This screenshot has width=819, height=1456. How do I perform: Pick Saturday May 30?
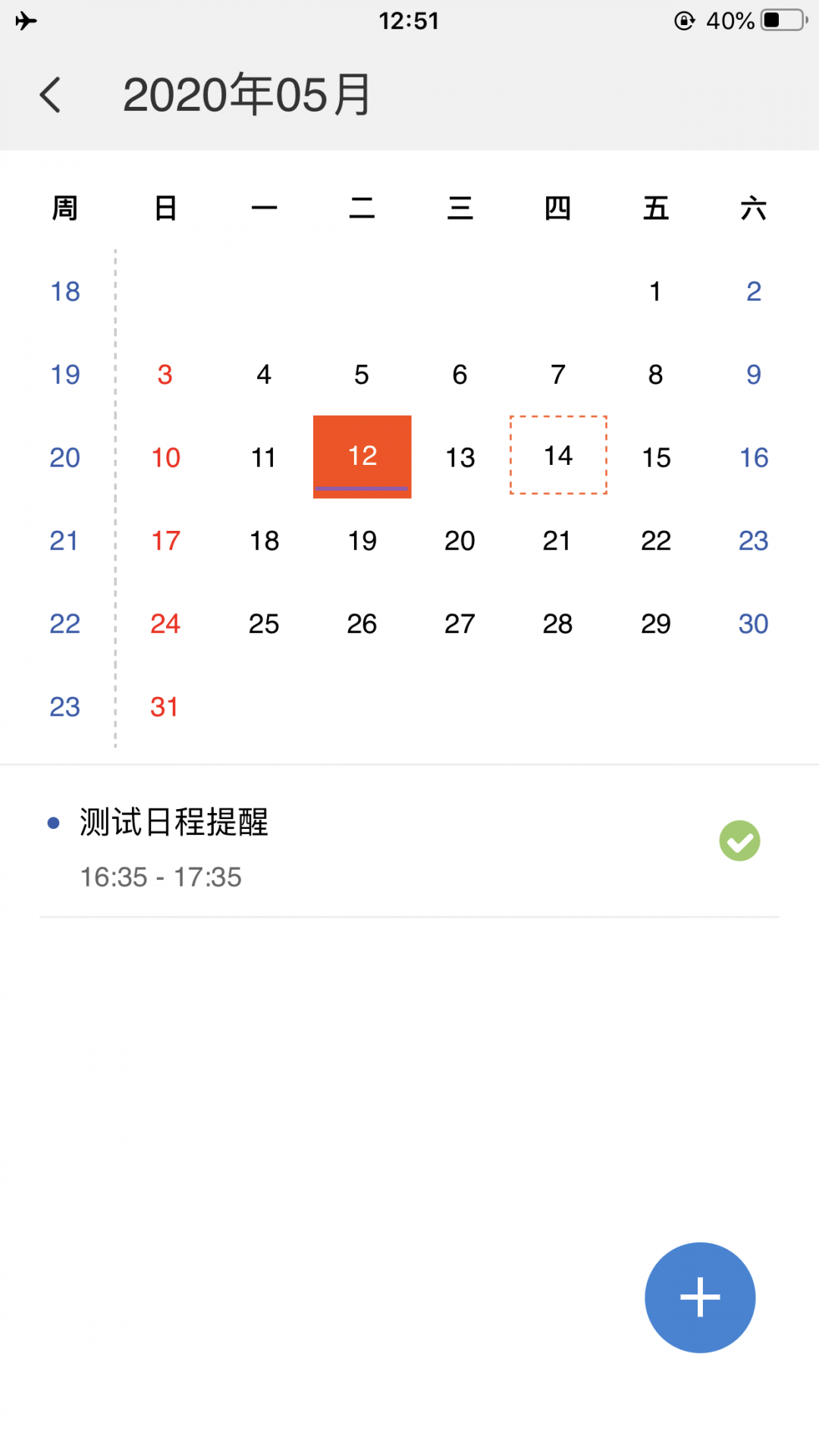pos(753,623)
